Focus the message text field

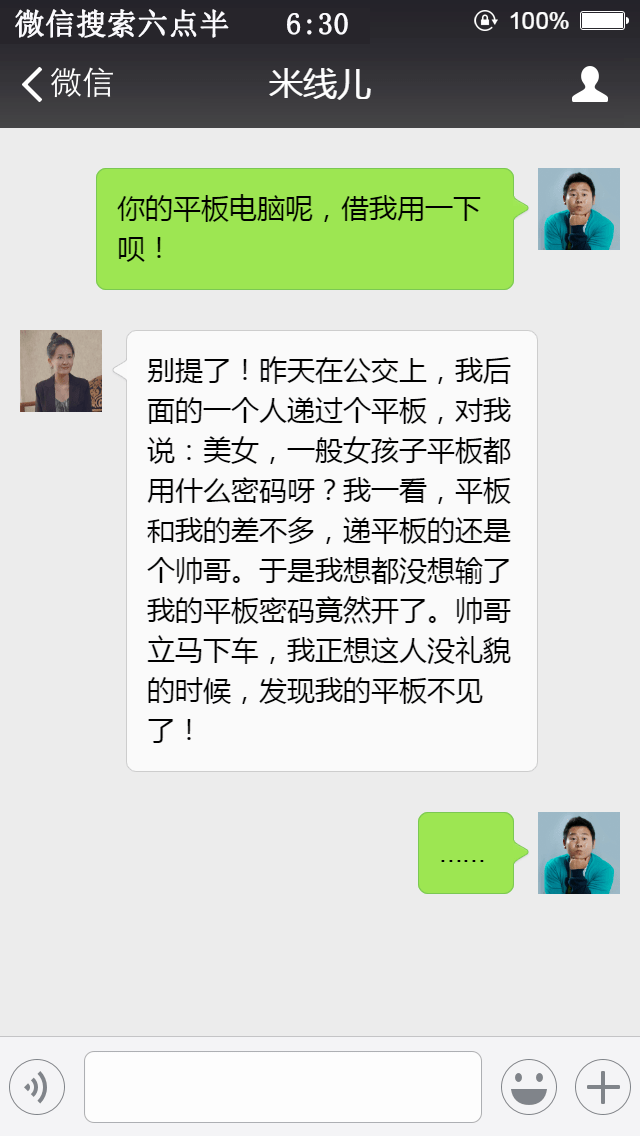tap(282, 1086)
